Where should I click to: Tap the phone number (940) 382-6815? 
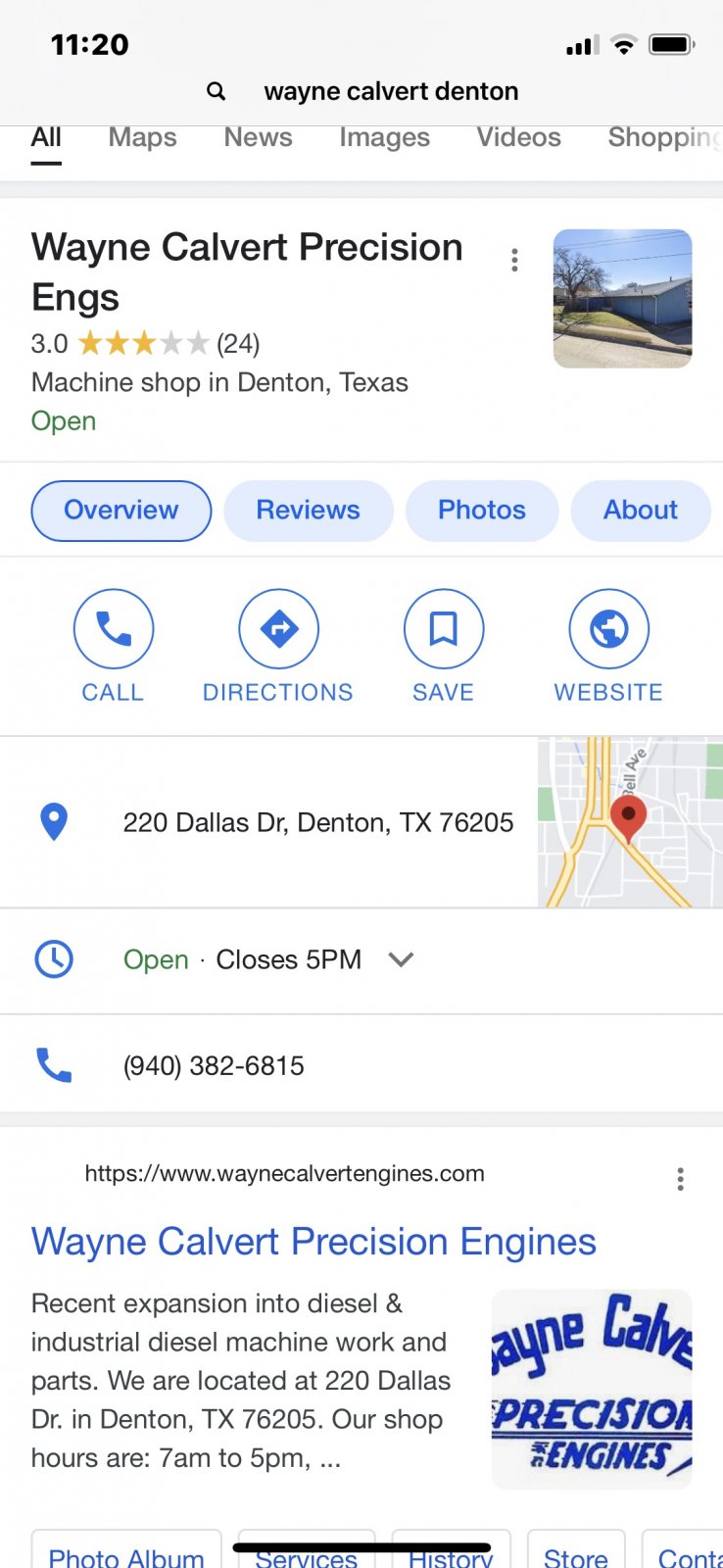pos(214,1065)
